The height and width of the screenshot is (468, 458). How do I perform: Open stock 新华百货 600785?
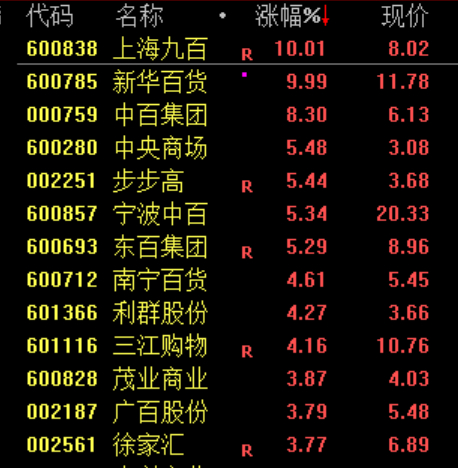coord(229,81)
